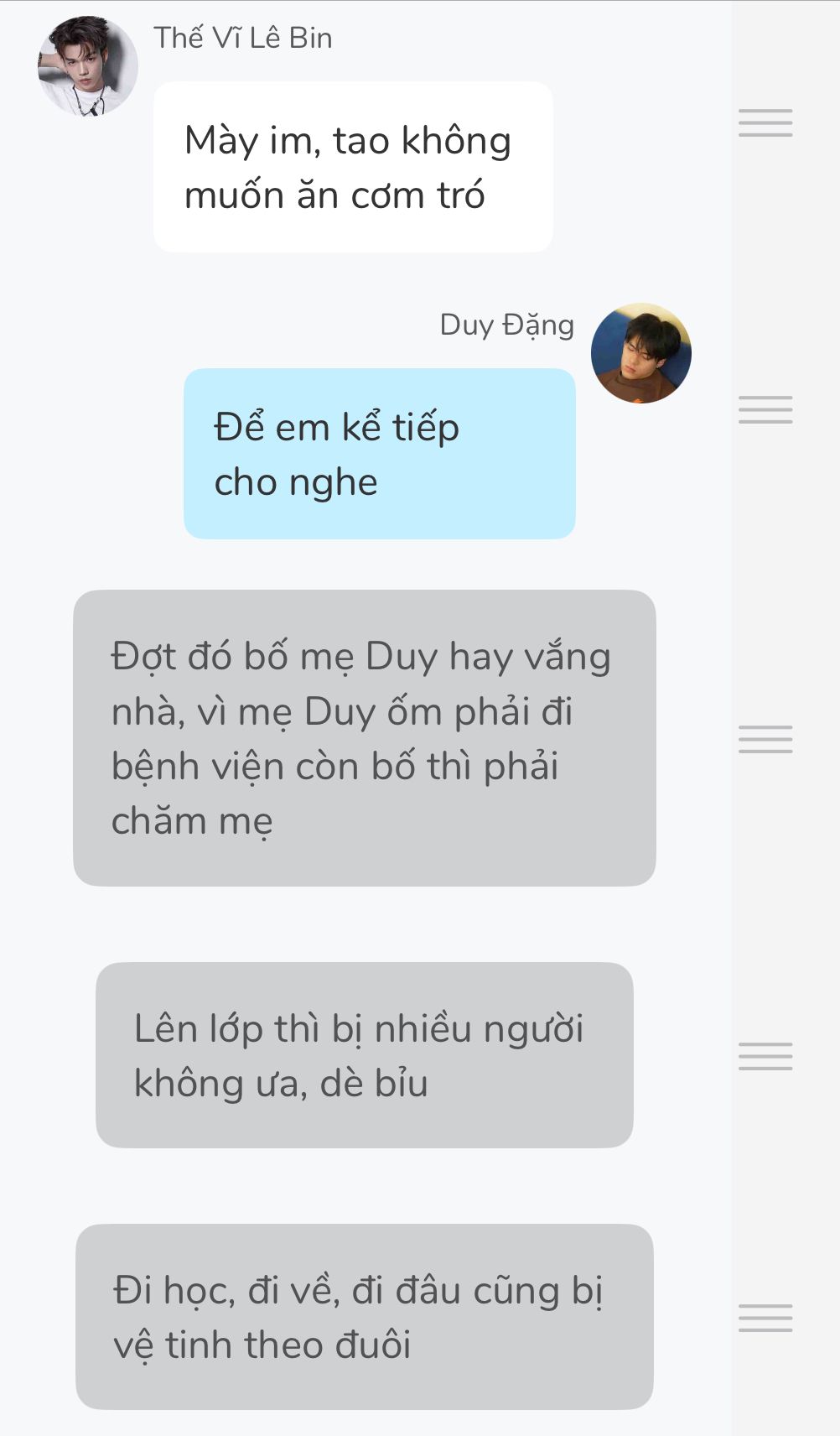
Task: Open Duy Đặng's message "Để em kể tiếp cho nghe"
Action: click(379, 454)
